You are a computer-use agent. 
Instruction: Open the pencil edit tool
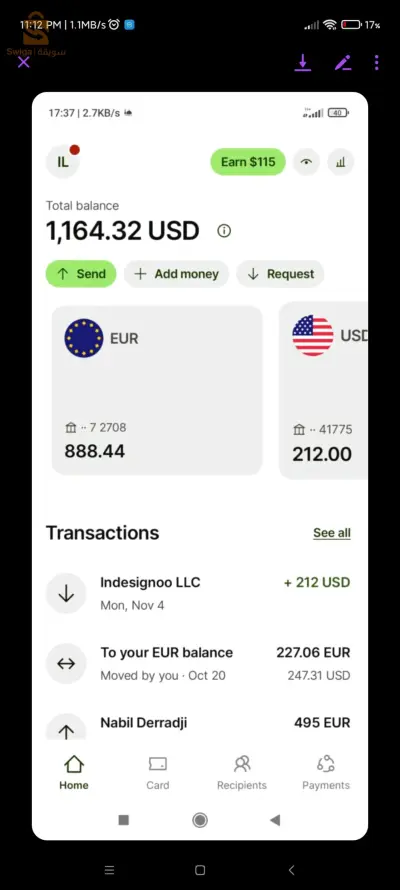point(343,62)
